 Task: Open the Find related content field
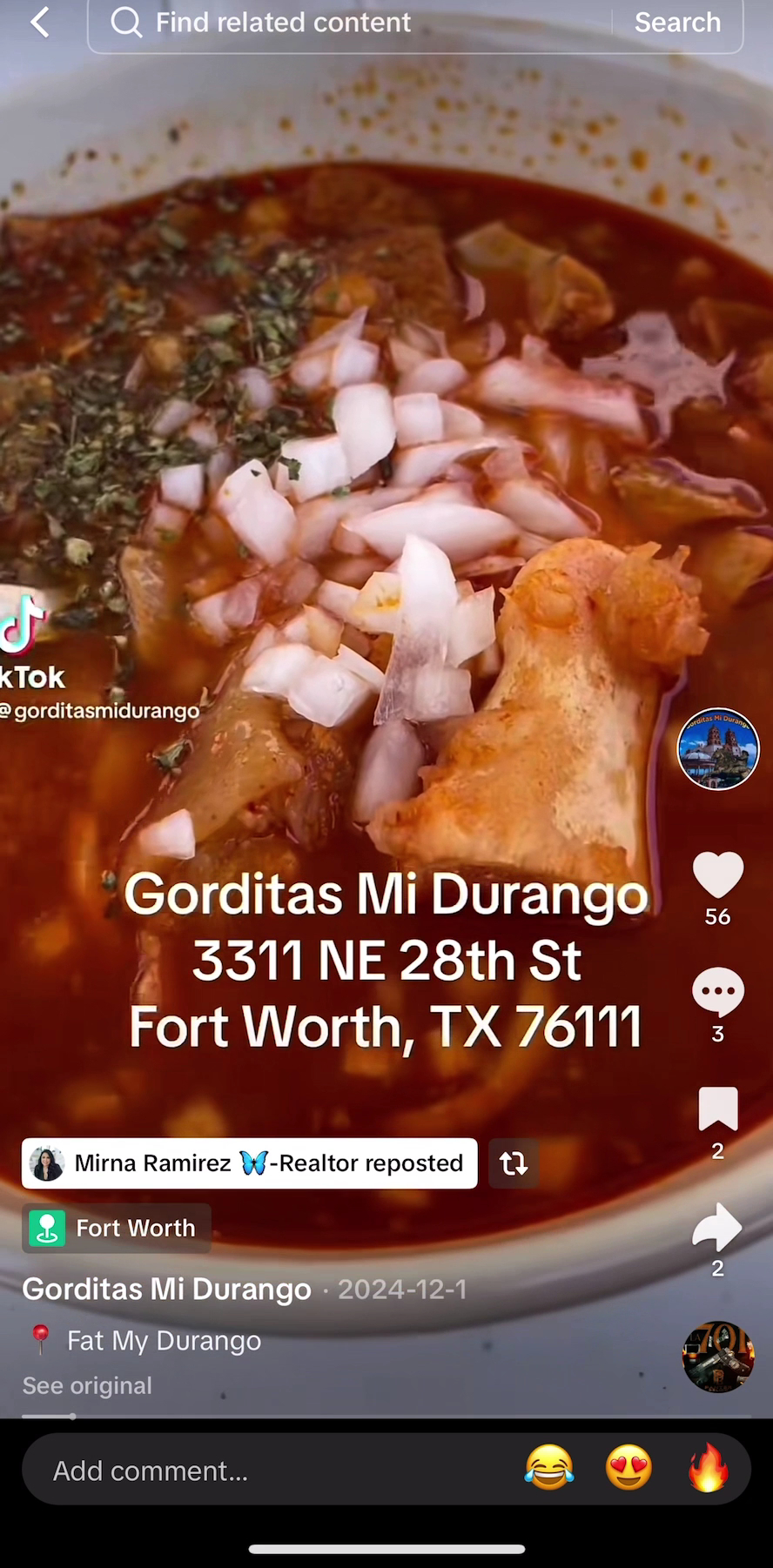348,23
